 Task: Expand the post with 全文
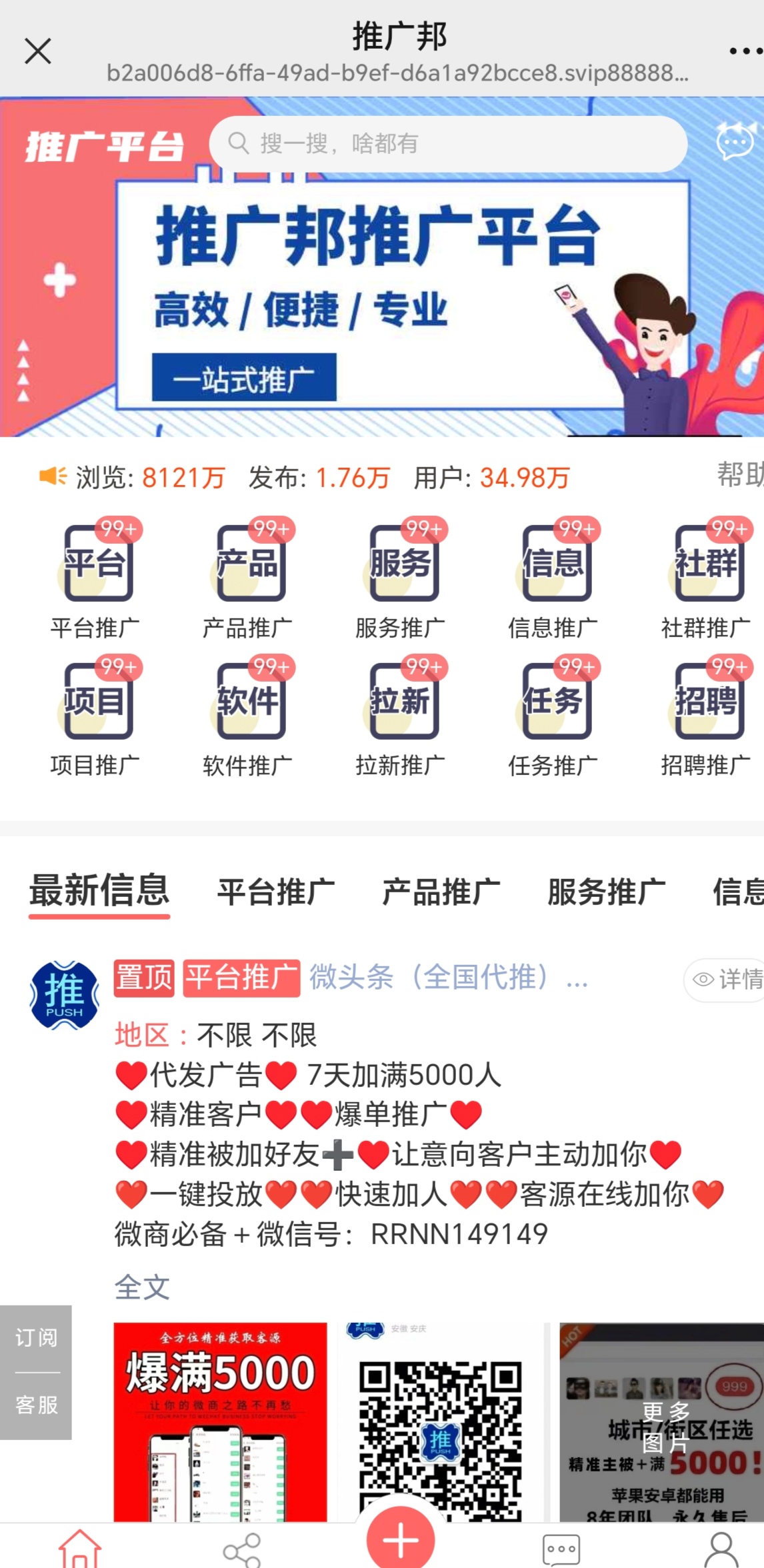click(x=142, y=1287)
